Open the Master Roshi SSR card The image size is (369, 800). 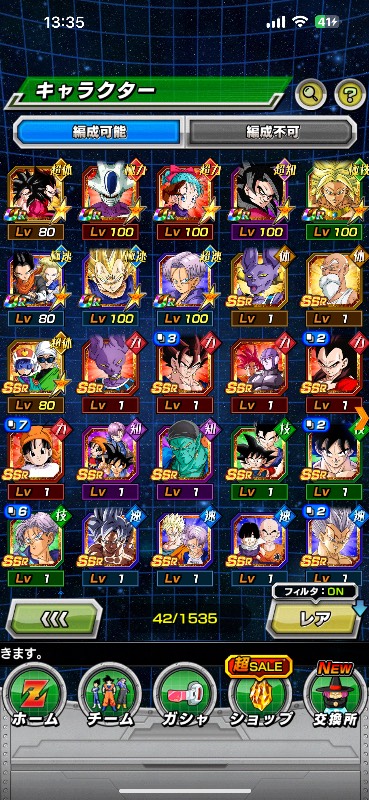(x=335, y=286)
